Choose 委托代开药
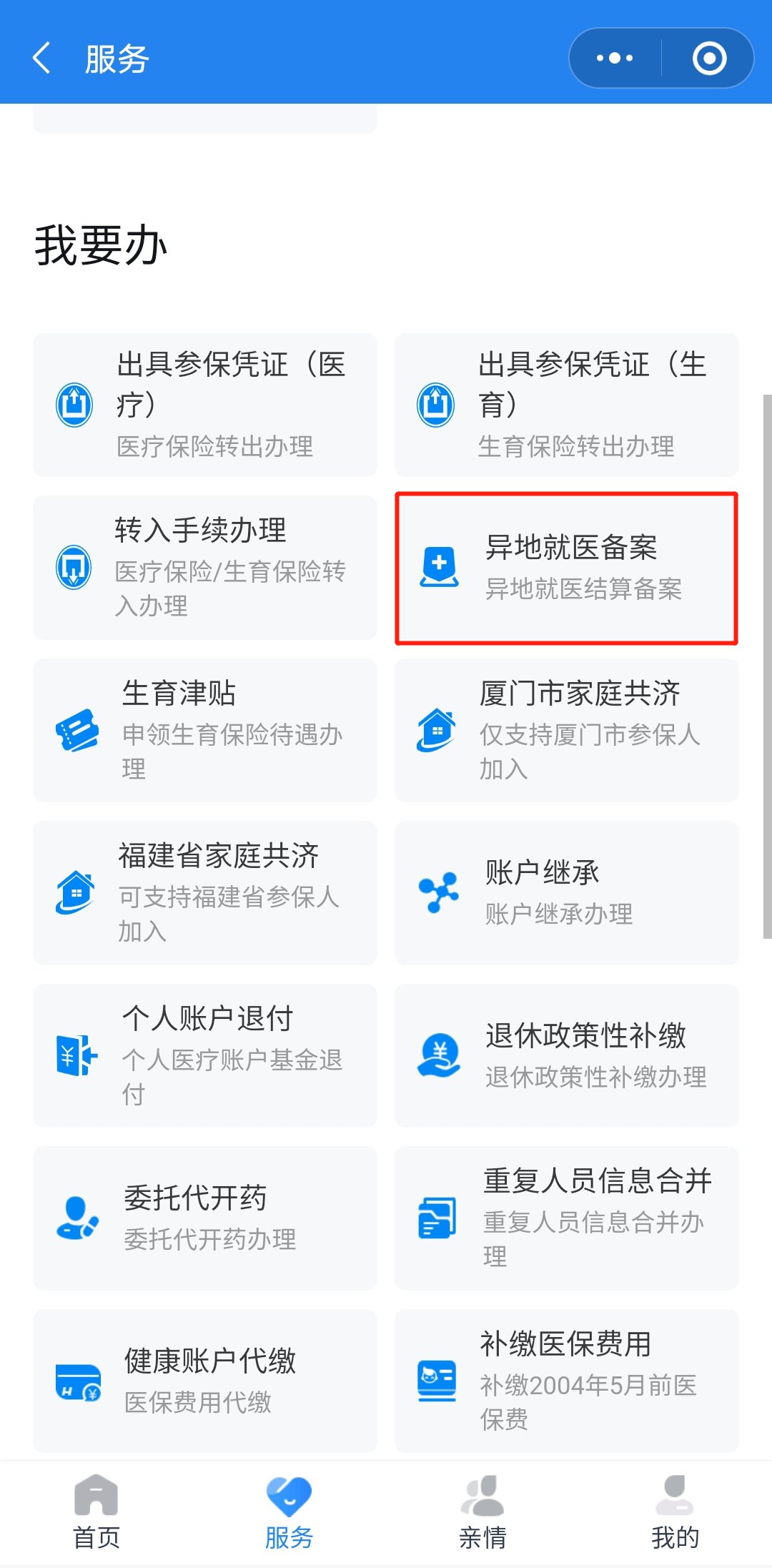Image resolution: width=772 pixels, height=1568 pixels. pos(205,1218)
